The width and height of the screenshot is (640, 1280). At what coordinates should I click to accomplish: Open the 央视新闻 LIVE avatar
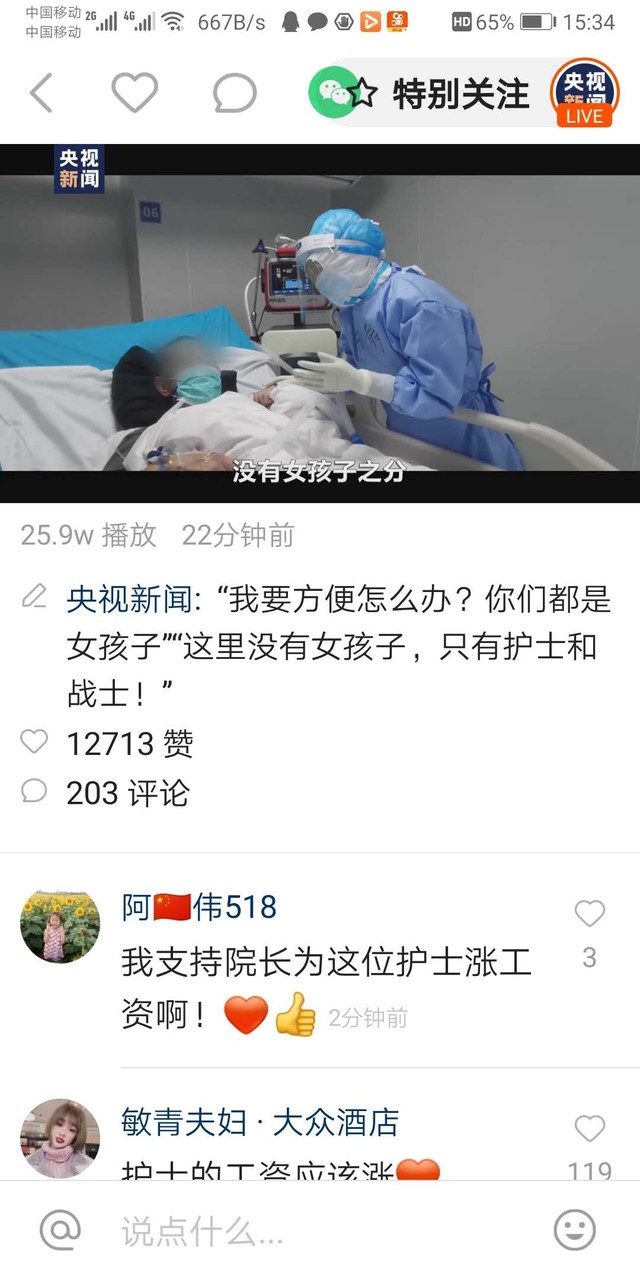pos(586,93)
